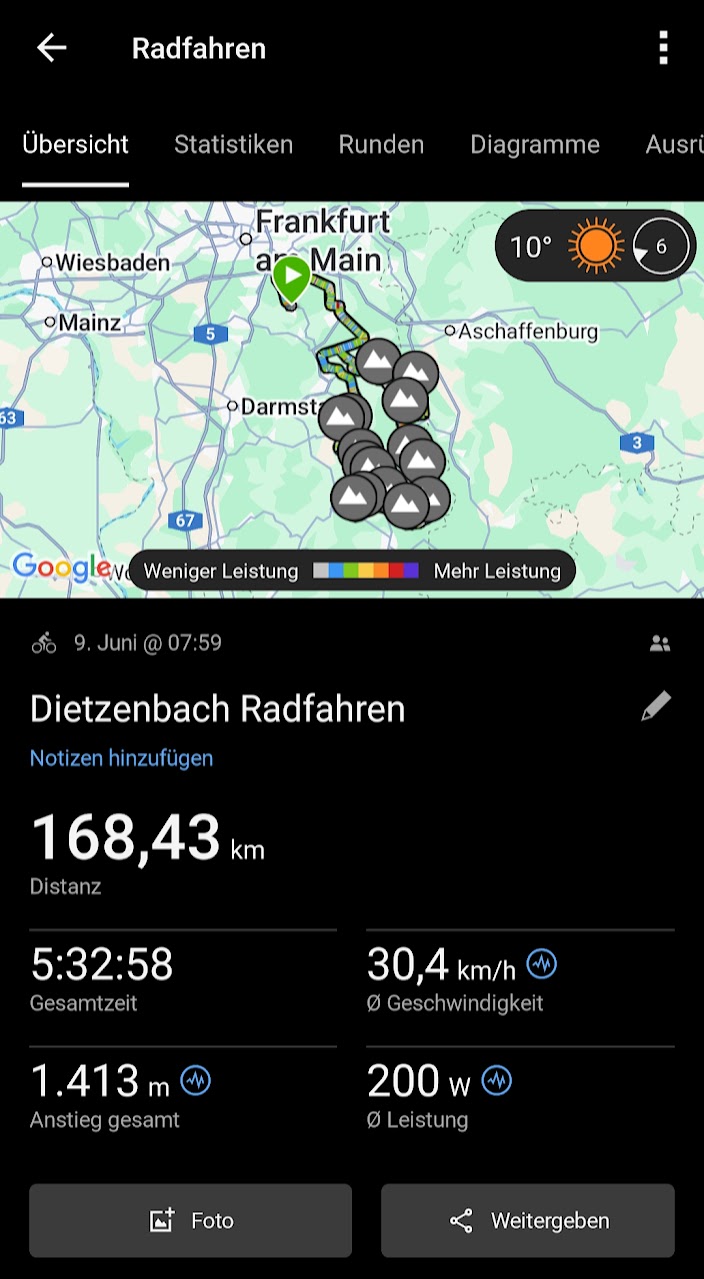The width and height of the screenshot is (704, 1279).
Task: Go back using the arrow icon
Action: point(51,48)
